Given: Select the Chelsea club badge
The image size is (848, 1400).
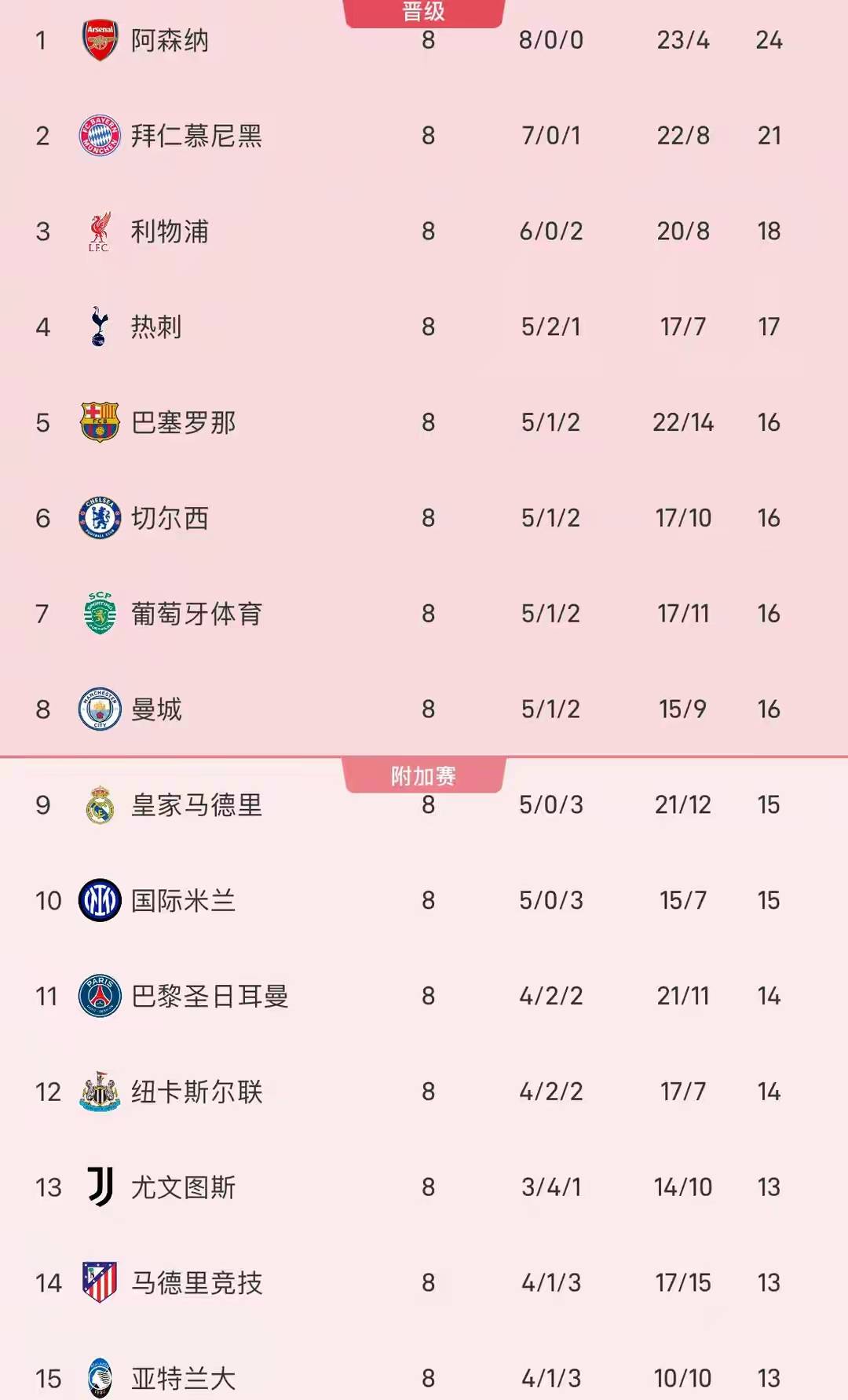Looking at the screenshot, I should click(x=97, y=518).
